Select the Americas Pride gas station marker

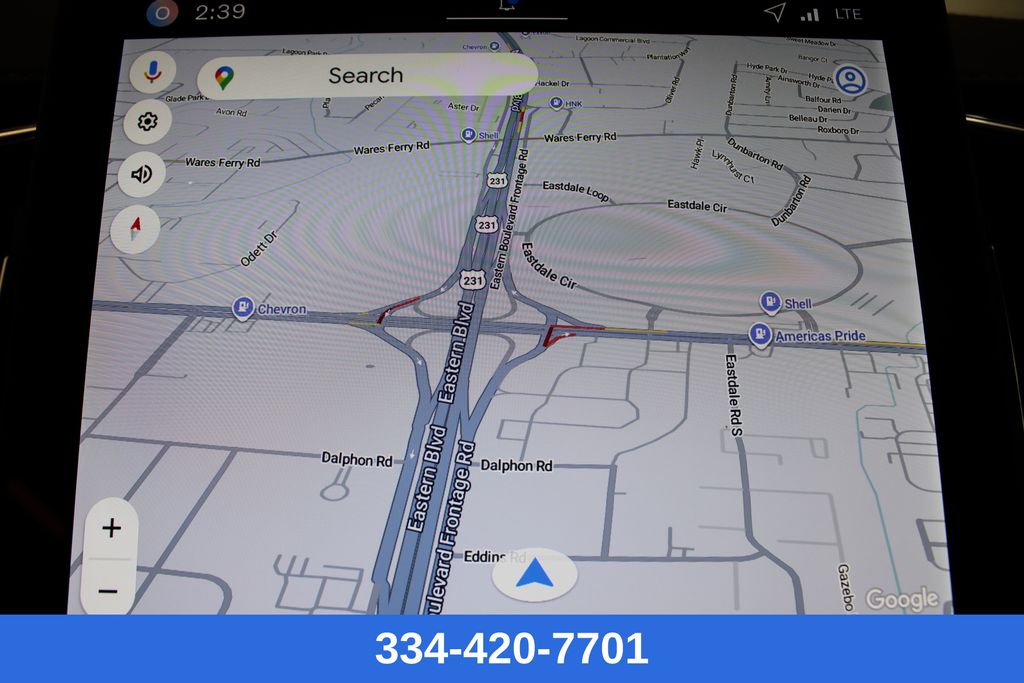click(x=760, y=334)
